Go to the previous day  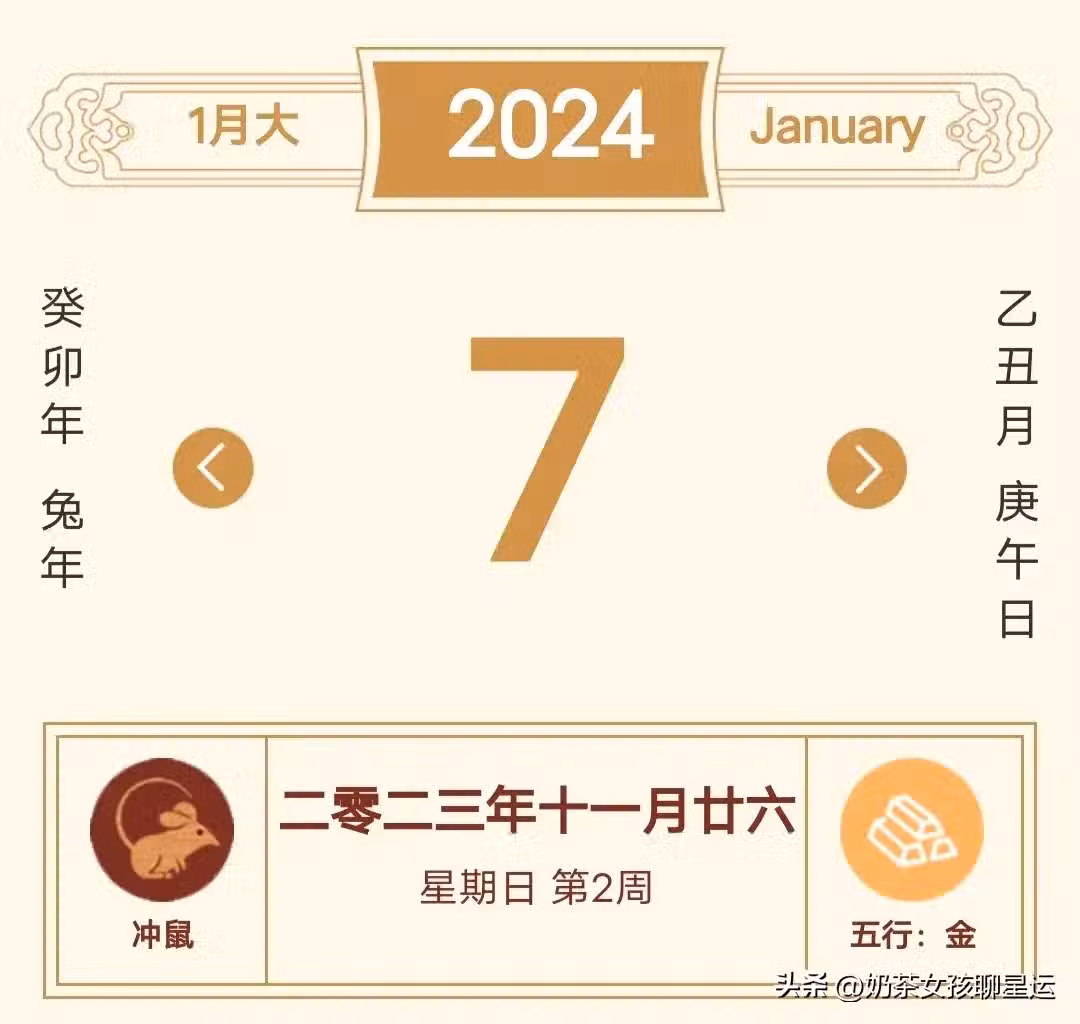tap(213, 468)
